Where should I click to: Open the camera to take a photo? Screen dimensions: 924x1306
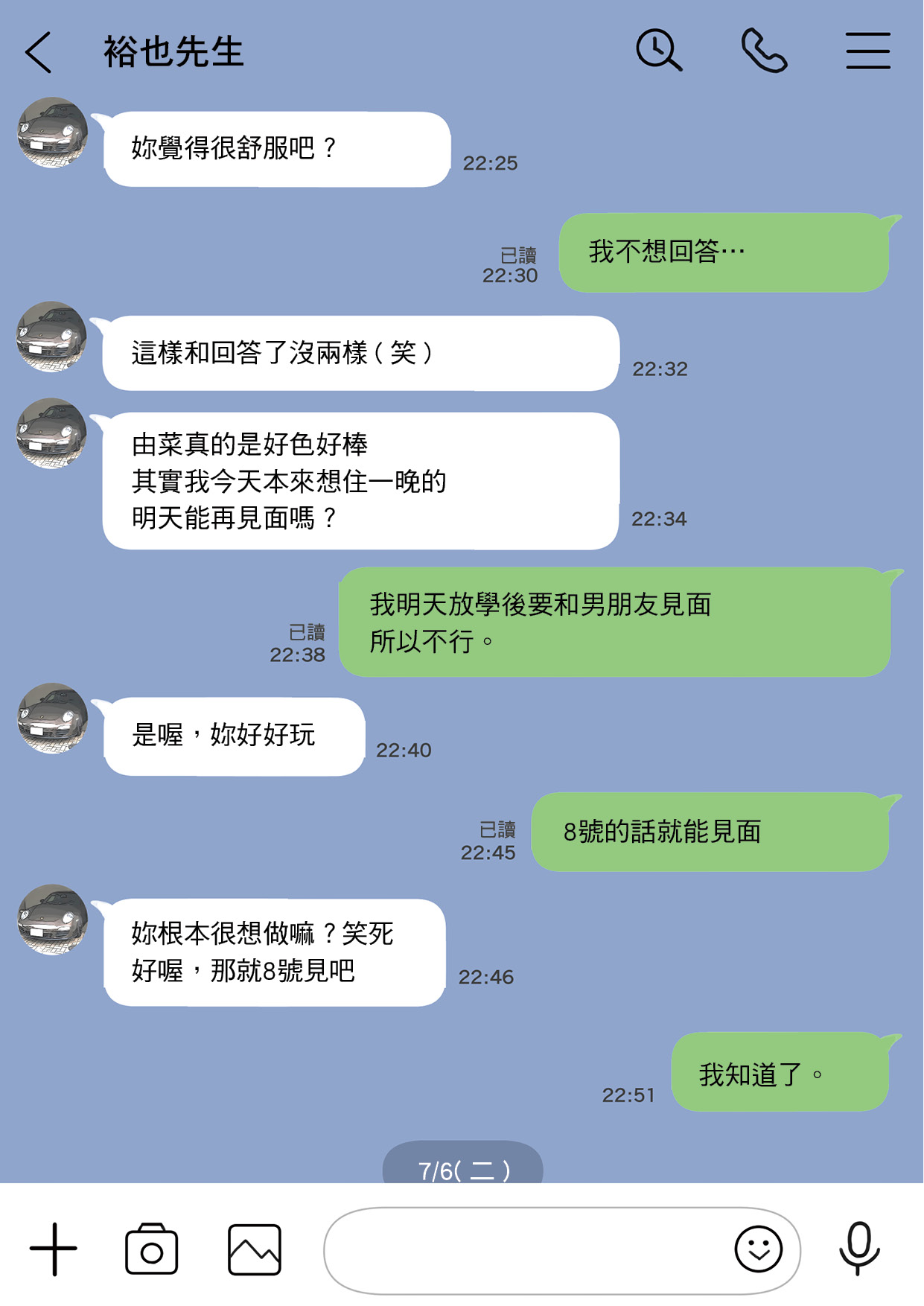pos(152,1249)
